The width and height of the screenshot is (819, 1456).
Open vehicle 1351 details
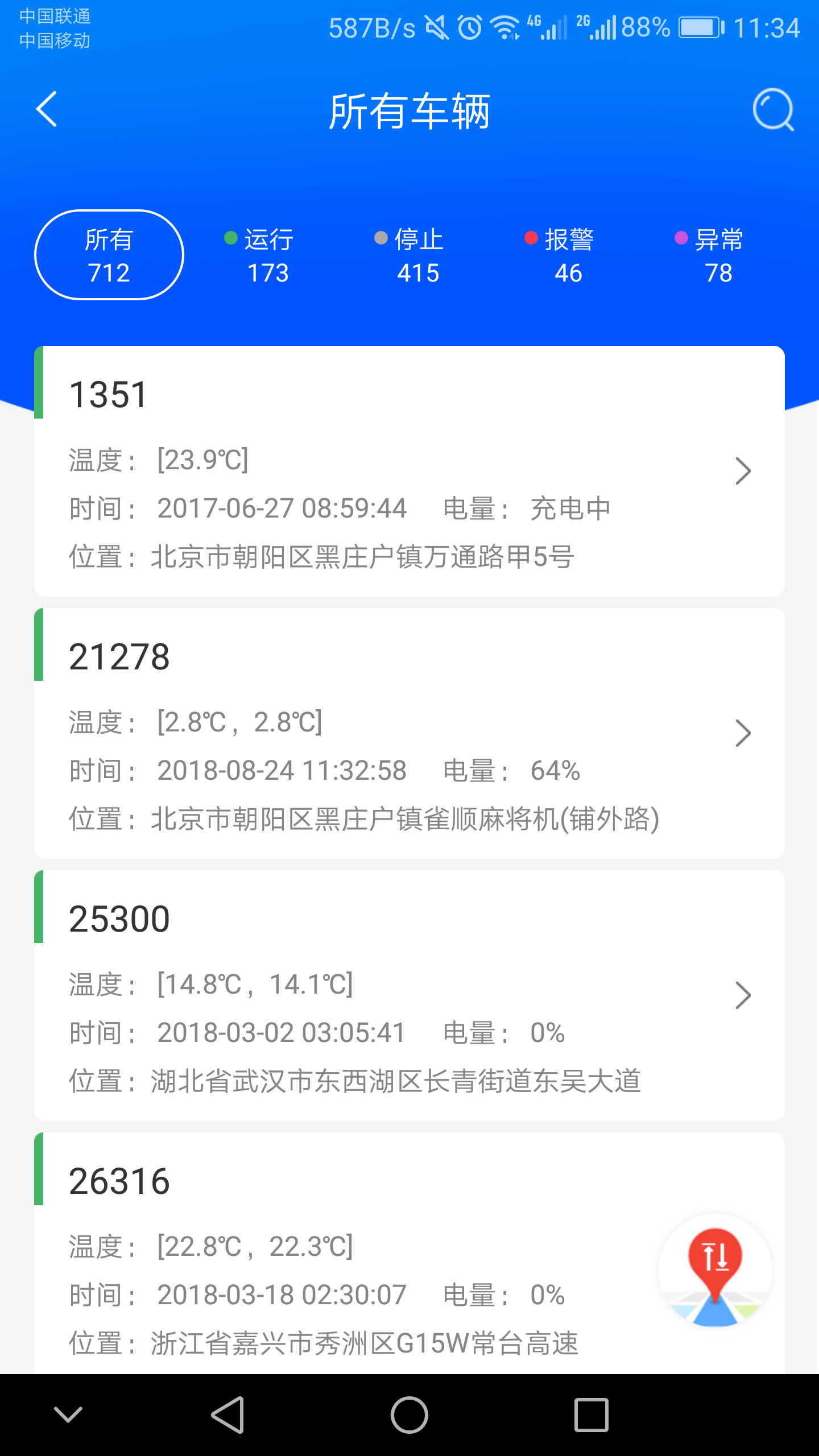coord(409,471)
